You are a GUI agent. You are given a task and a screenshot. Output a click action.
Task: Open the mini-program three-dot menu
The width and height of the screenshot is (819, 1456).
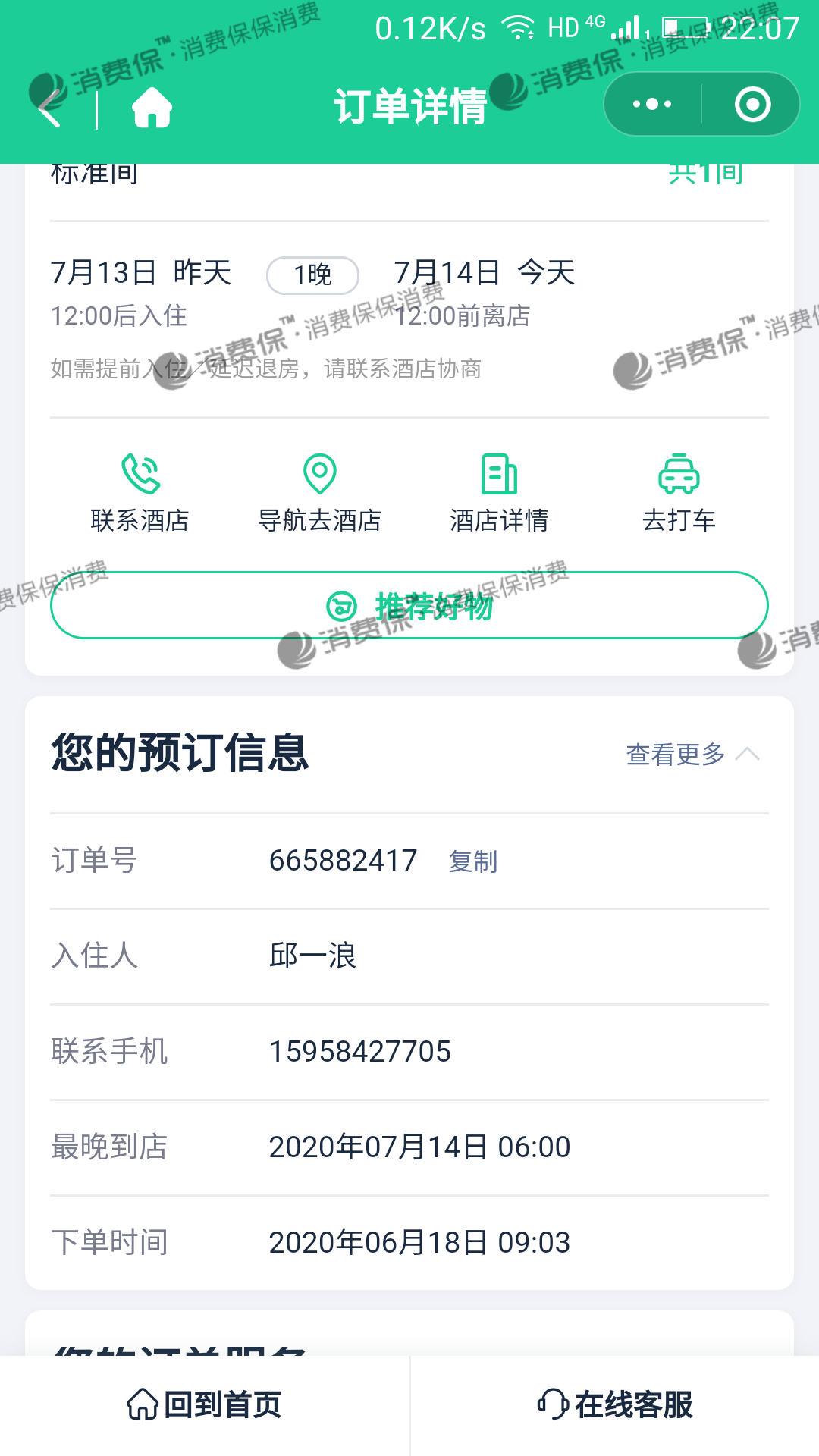pyautogui.click(x=652, y=104)
